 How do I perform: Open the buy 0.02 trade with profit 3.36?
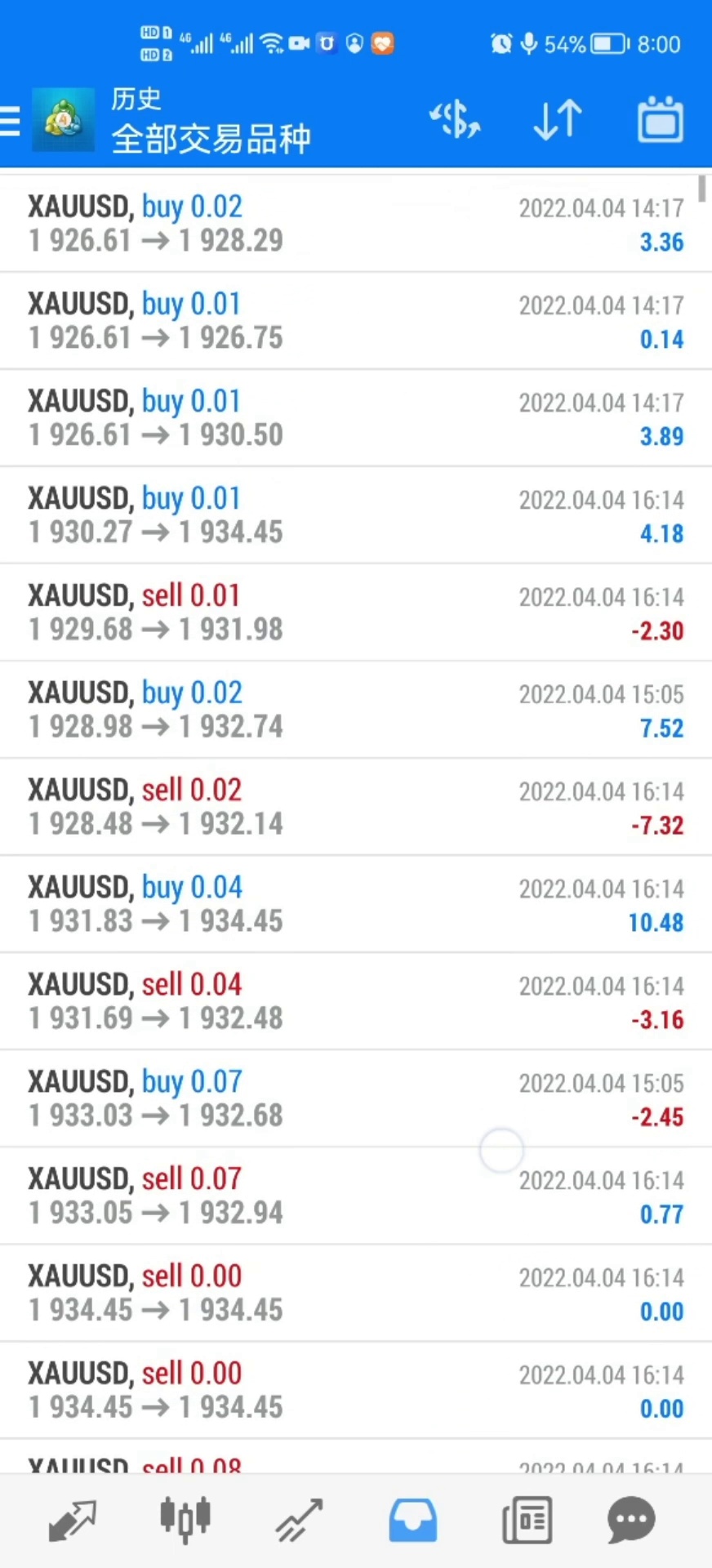pyautogui.click(x=355, y=224)
